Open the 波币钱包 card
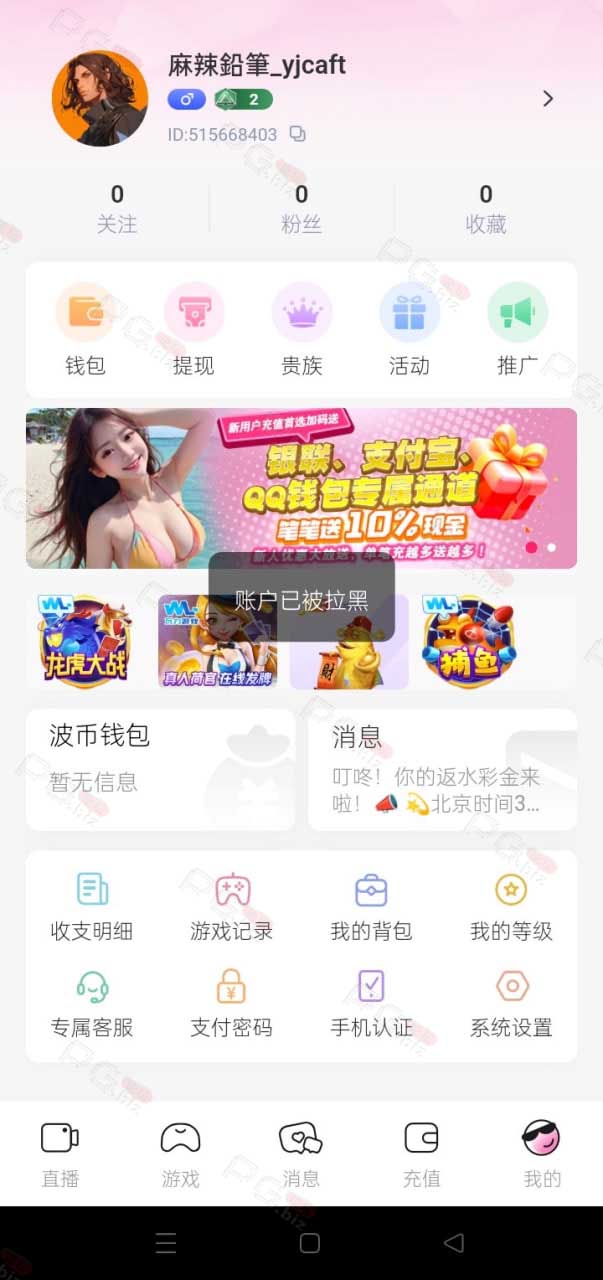This screenshot has height=1280, width=603. [x=160, y=769]
